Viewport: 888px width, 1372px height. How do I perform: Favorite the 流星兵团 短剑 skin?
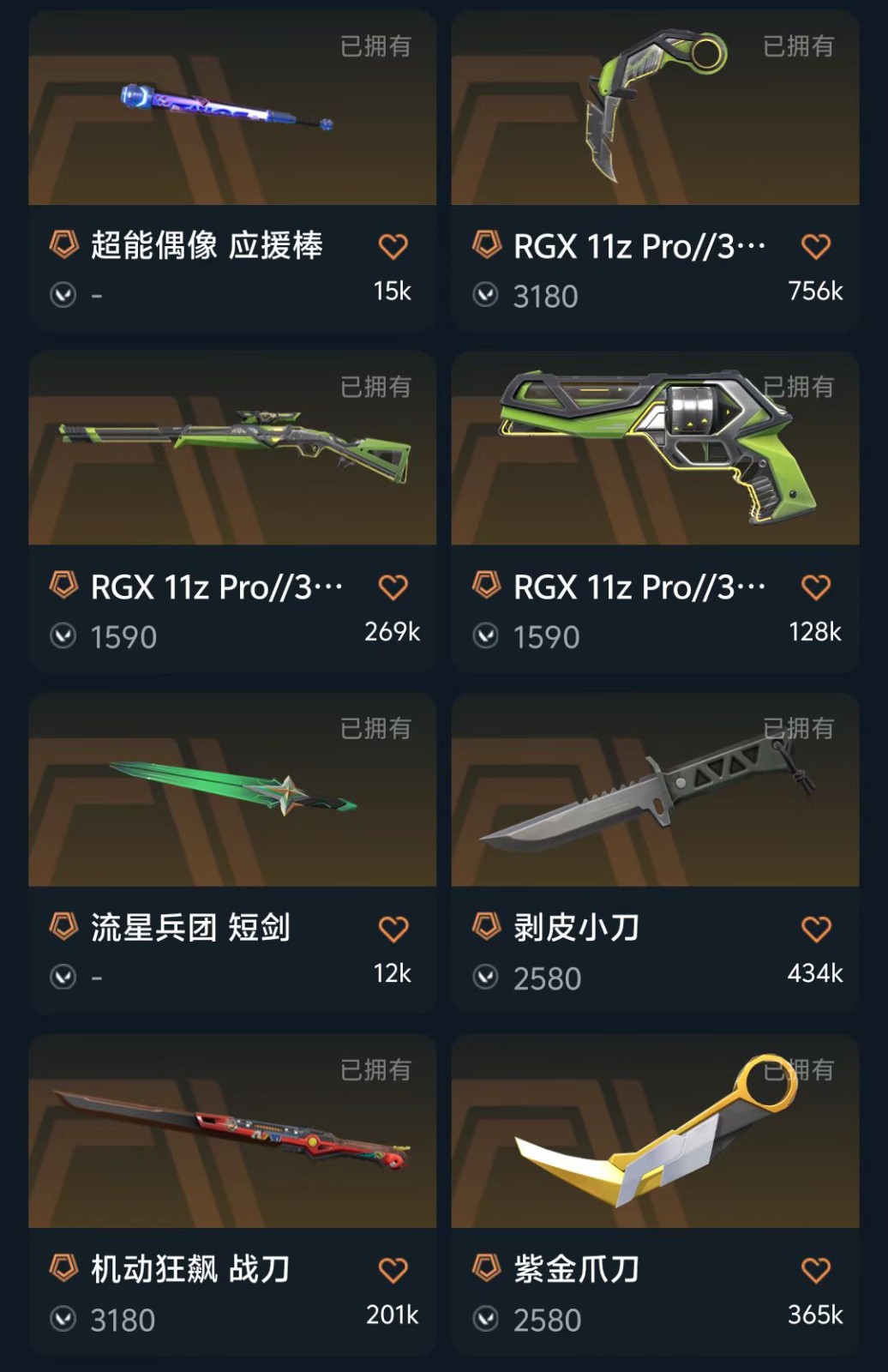[x=393, y=929]
